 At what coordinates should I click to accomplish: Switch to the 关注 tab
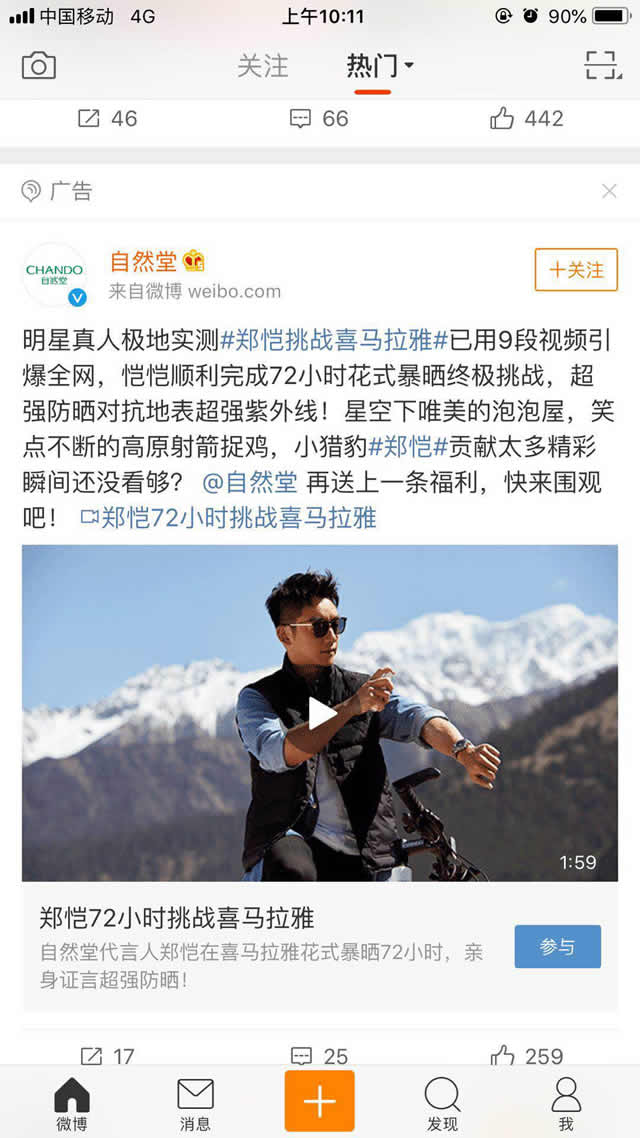(262, 66)
